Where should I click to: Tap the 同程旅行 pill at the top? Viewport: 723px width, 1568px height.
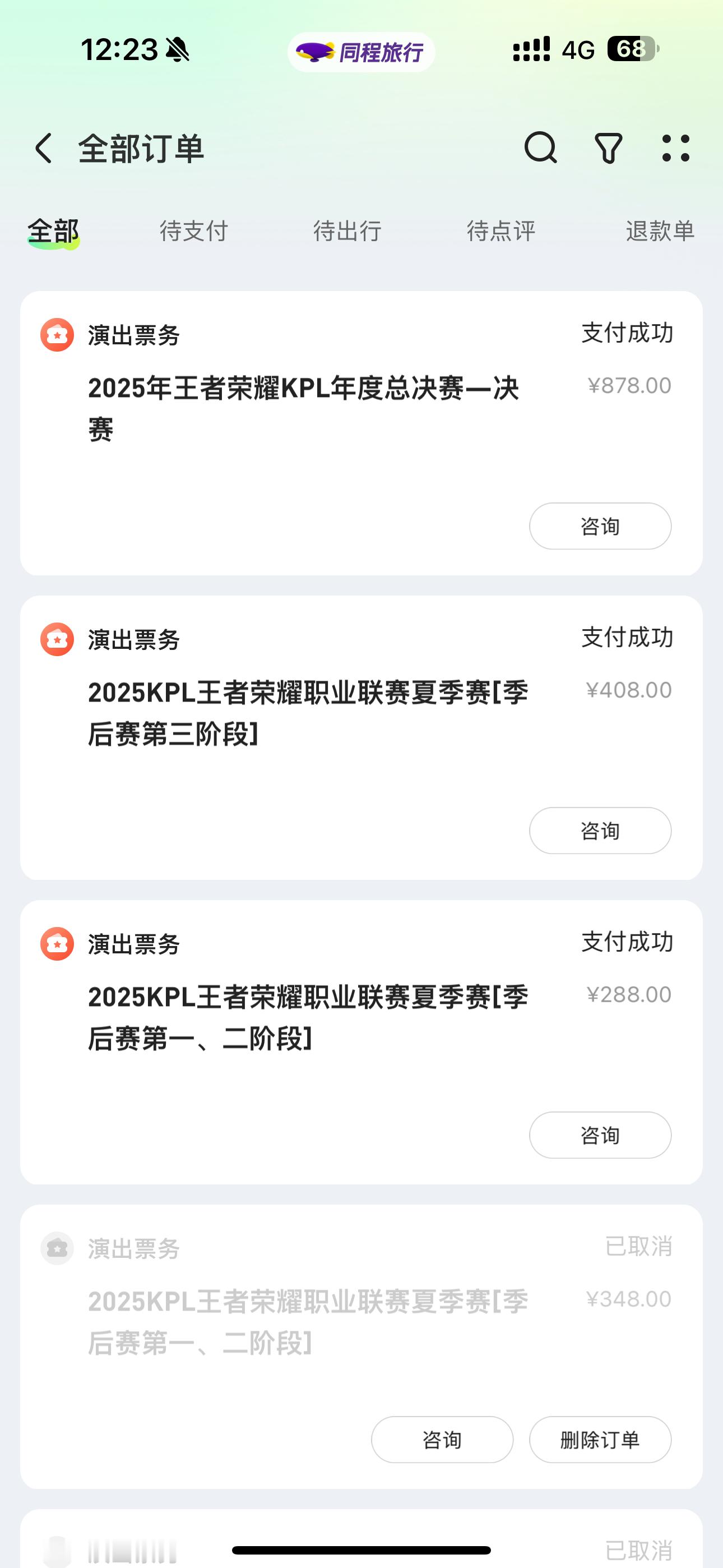pyautogui.click(x=361, y=52)
